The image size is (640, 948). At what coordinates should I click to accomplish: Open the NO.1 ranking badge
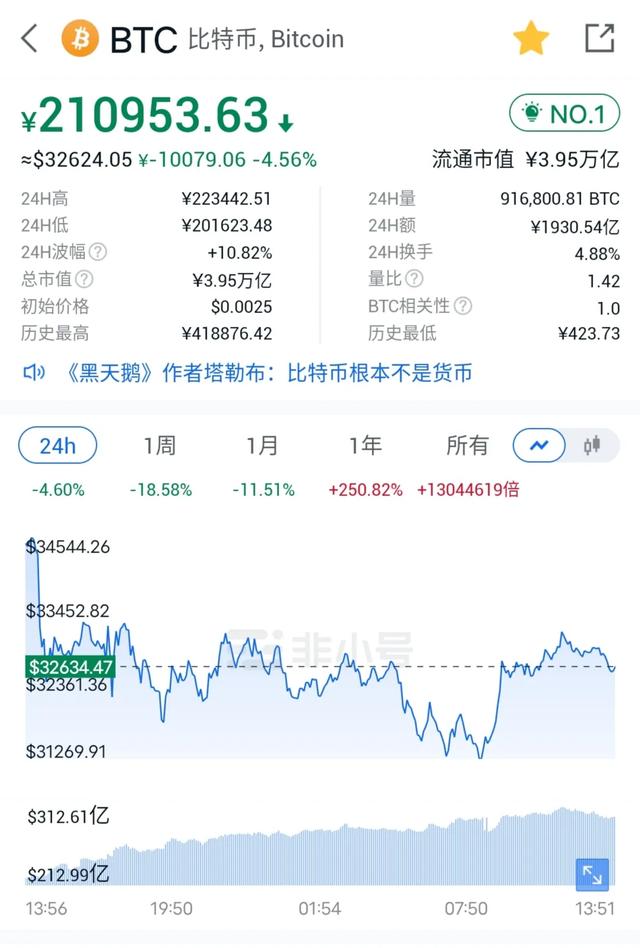point(564,114)
